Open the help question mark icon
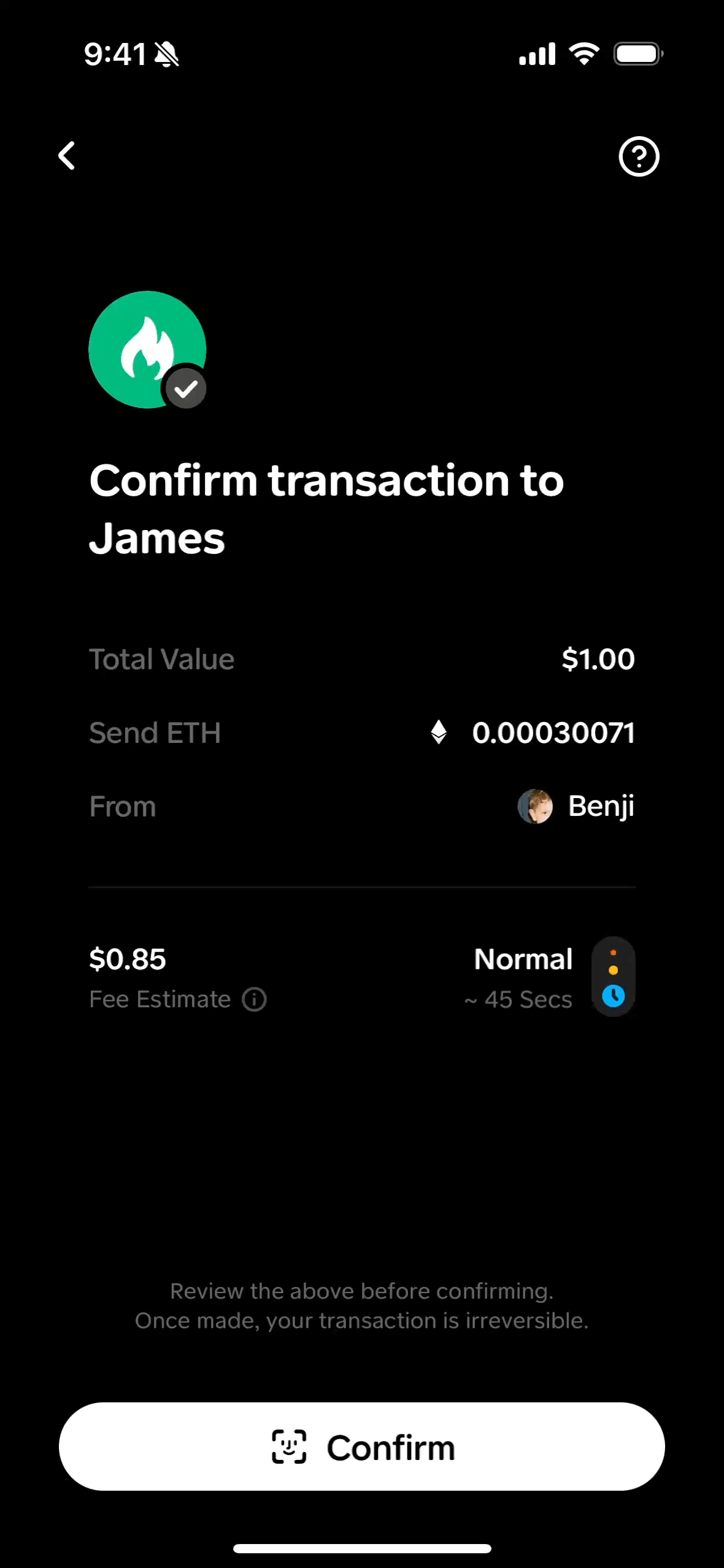Viewport: 724px width, 1568px height. pos(639,156)
